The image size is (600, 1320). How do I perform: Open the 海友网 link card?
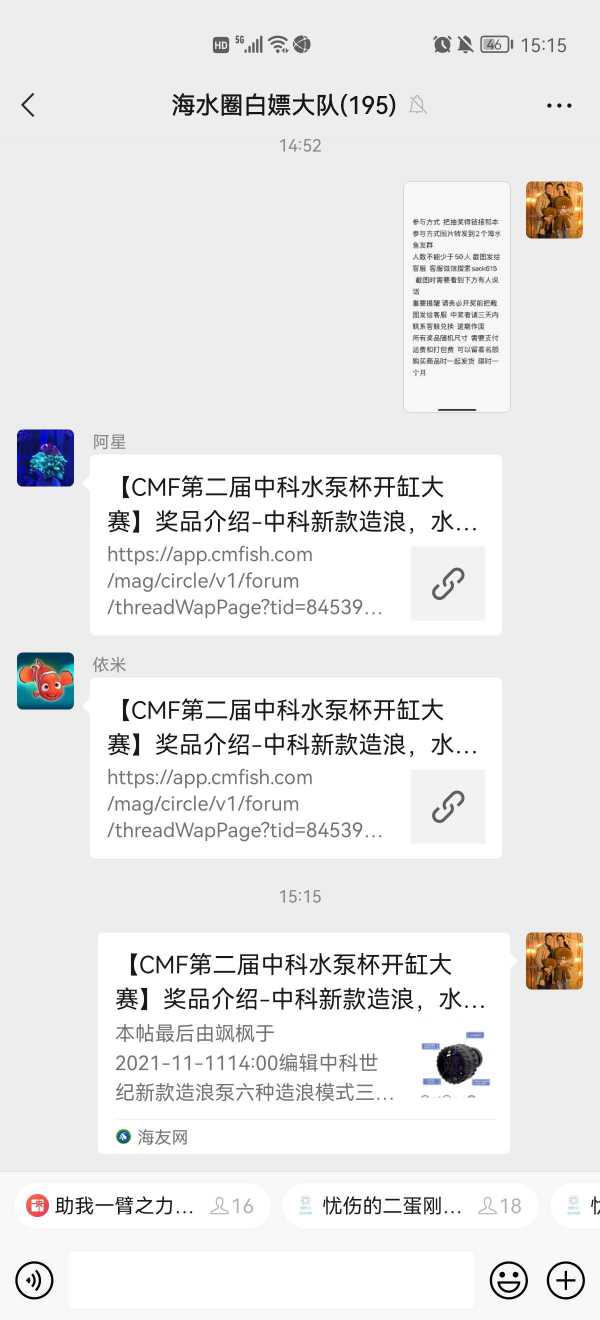[x=303, y=1043]
